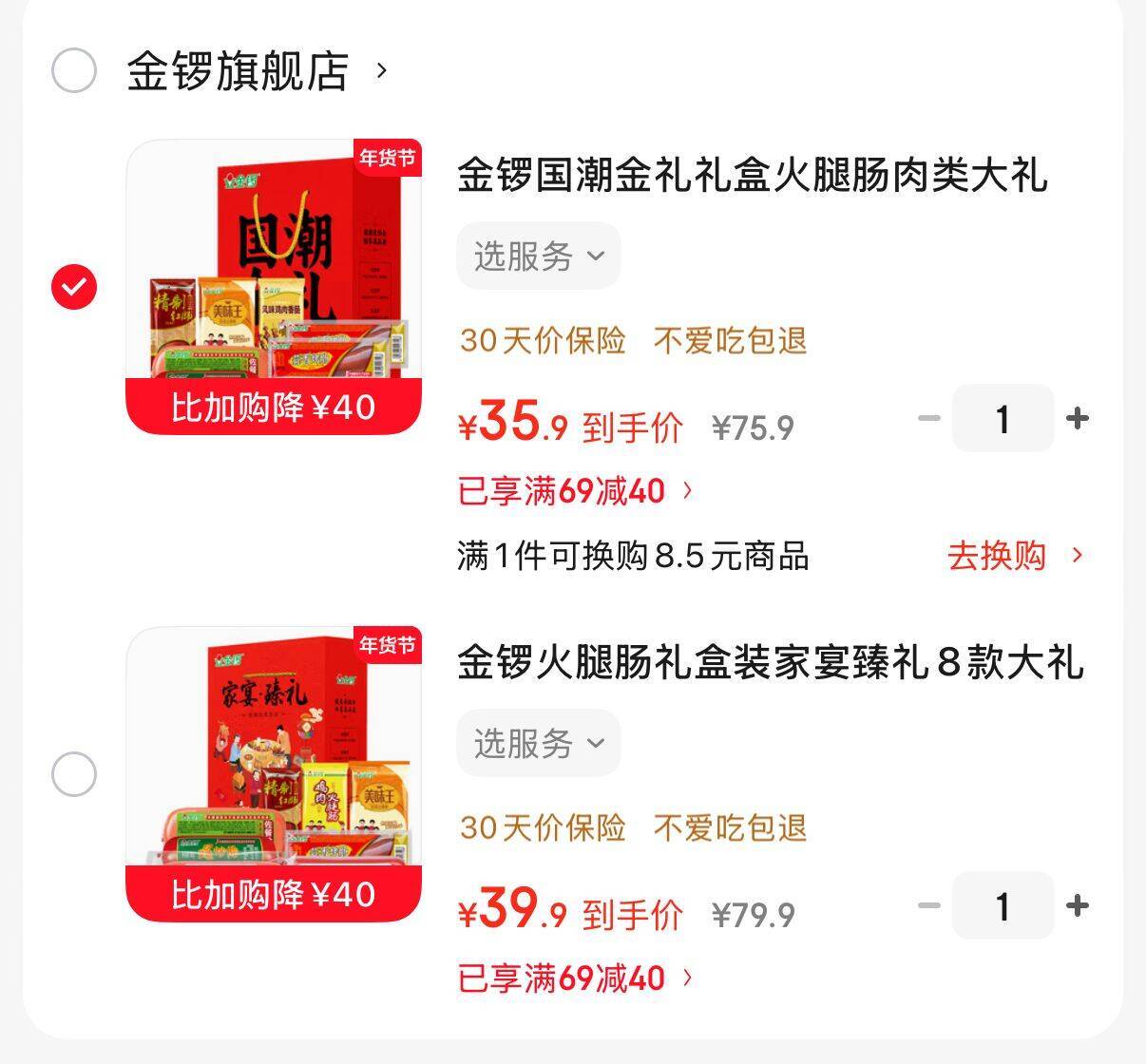Open 金锣火腿肠礼盒装家宴臻礼 product title
This screenshot has width=1146, height=1064.
[771, 663]
